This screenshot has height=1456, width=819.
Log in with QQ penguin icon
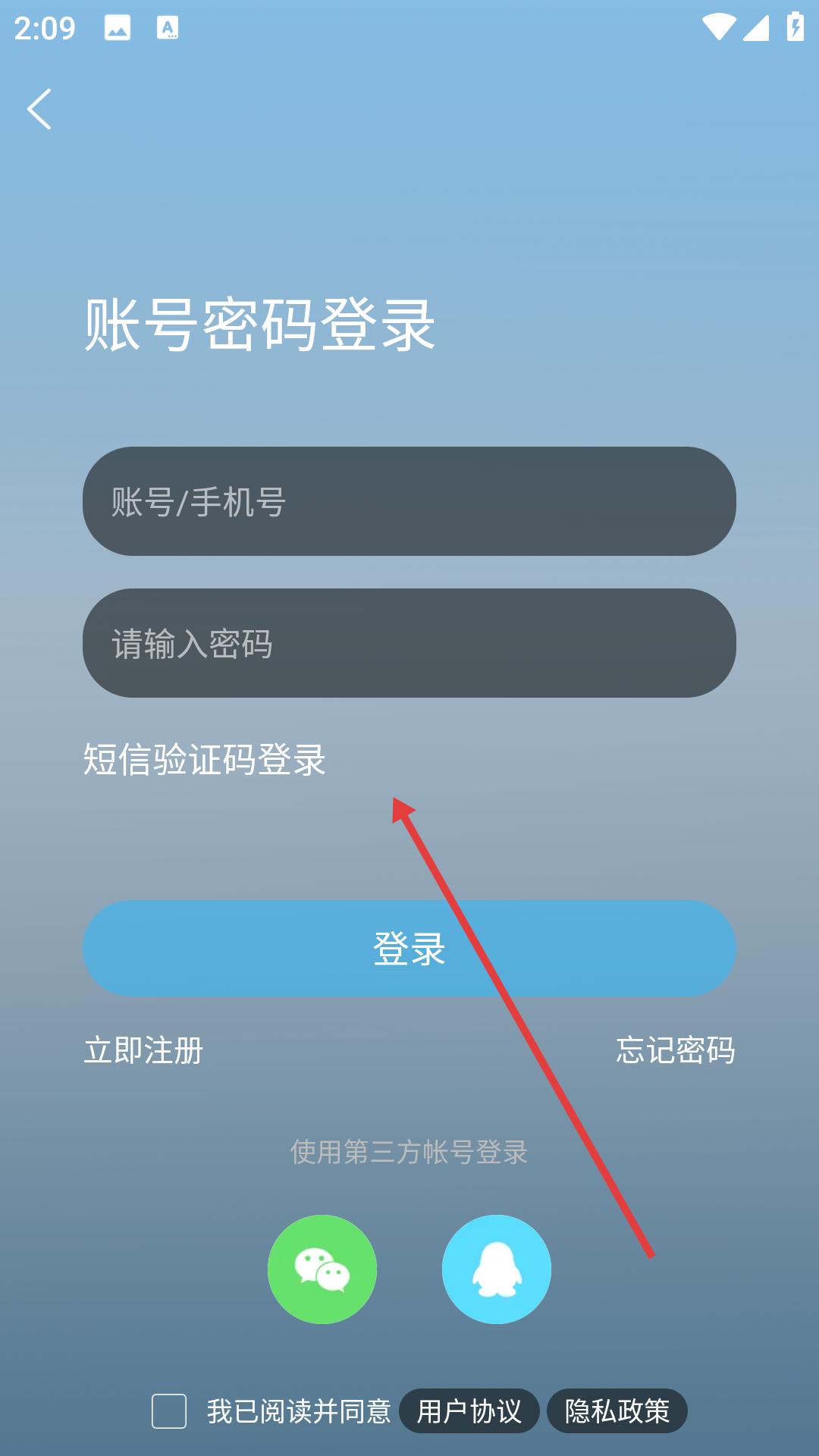click(497, 1269)
